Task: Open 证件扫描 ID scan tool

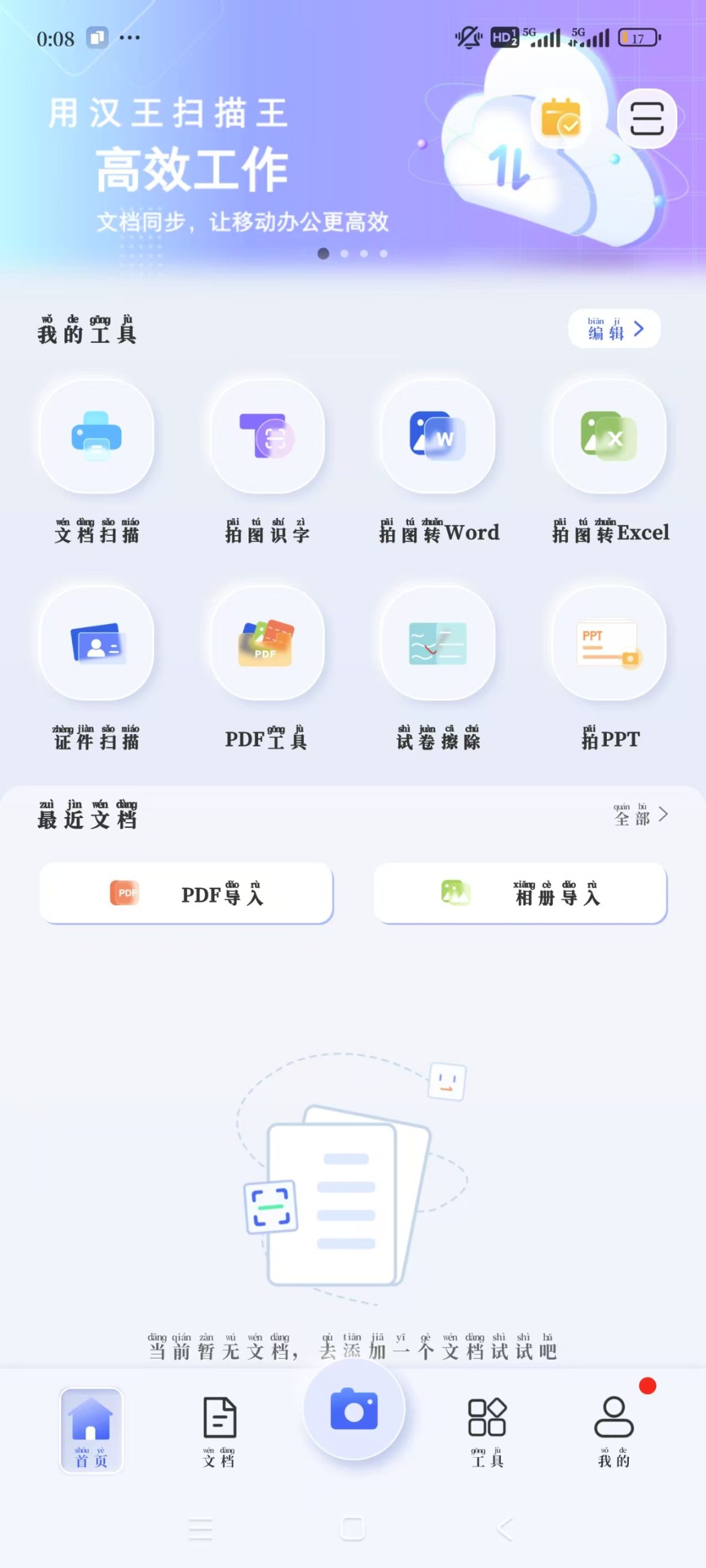Action: coord(97,643)
